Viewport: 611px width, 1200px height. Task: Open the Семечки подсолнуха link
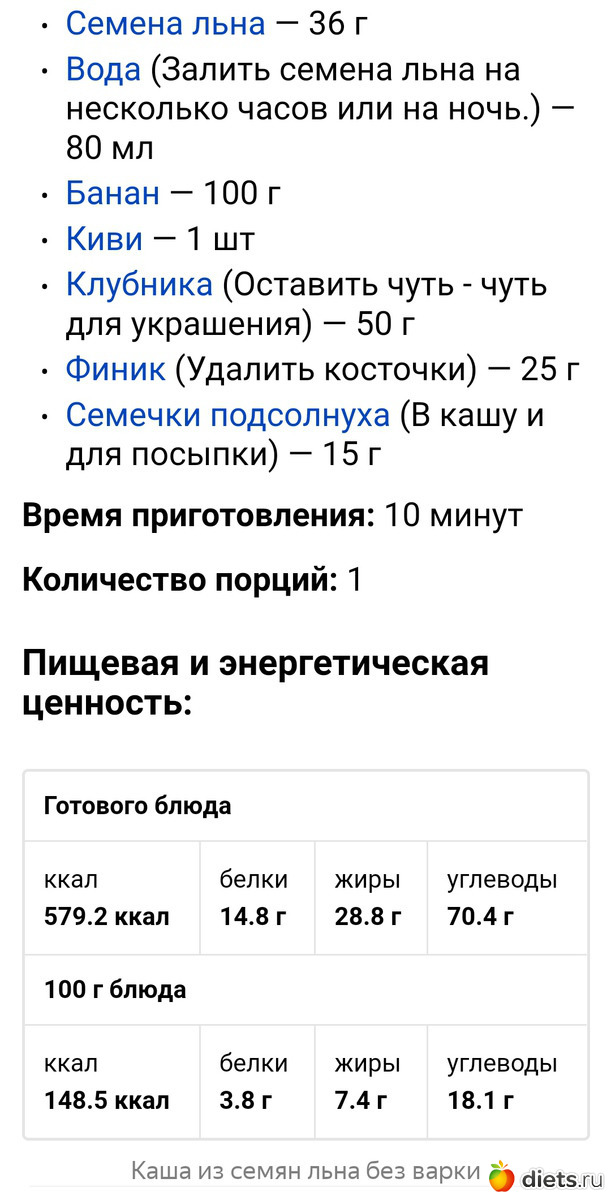(227, 415)
